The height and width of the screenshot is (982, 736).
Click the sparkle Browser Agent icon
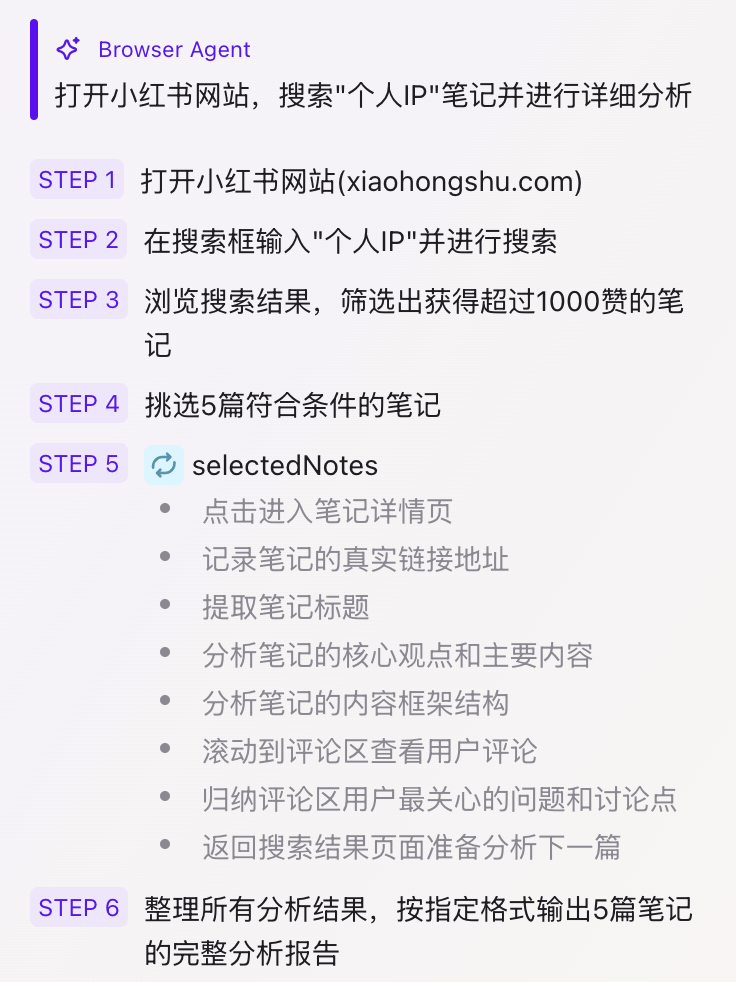tap(67, 49)
